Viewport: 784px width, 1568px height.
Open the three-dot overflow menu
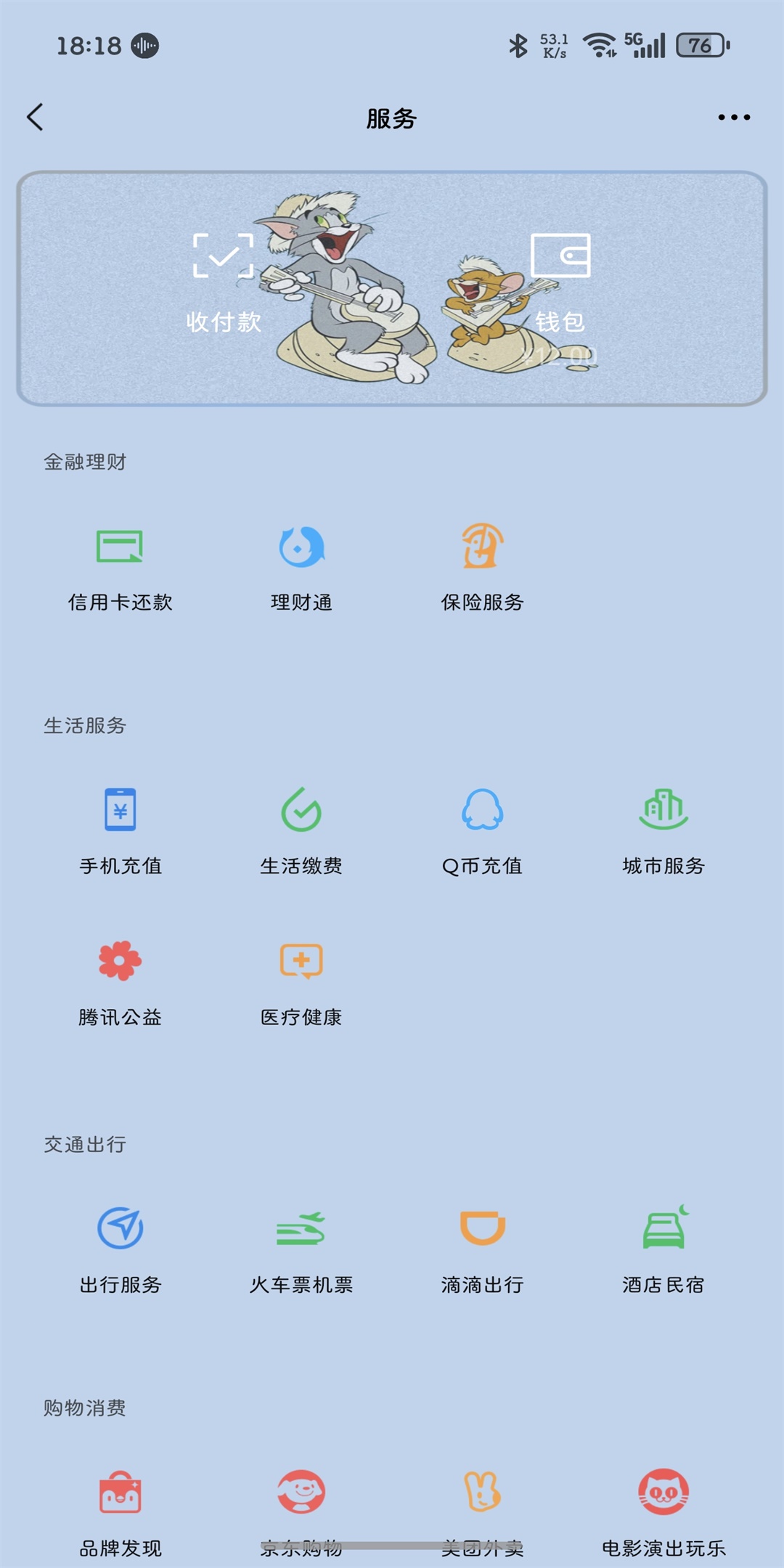[x=734, y=117]
